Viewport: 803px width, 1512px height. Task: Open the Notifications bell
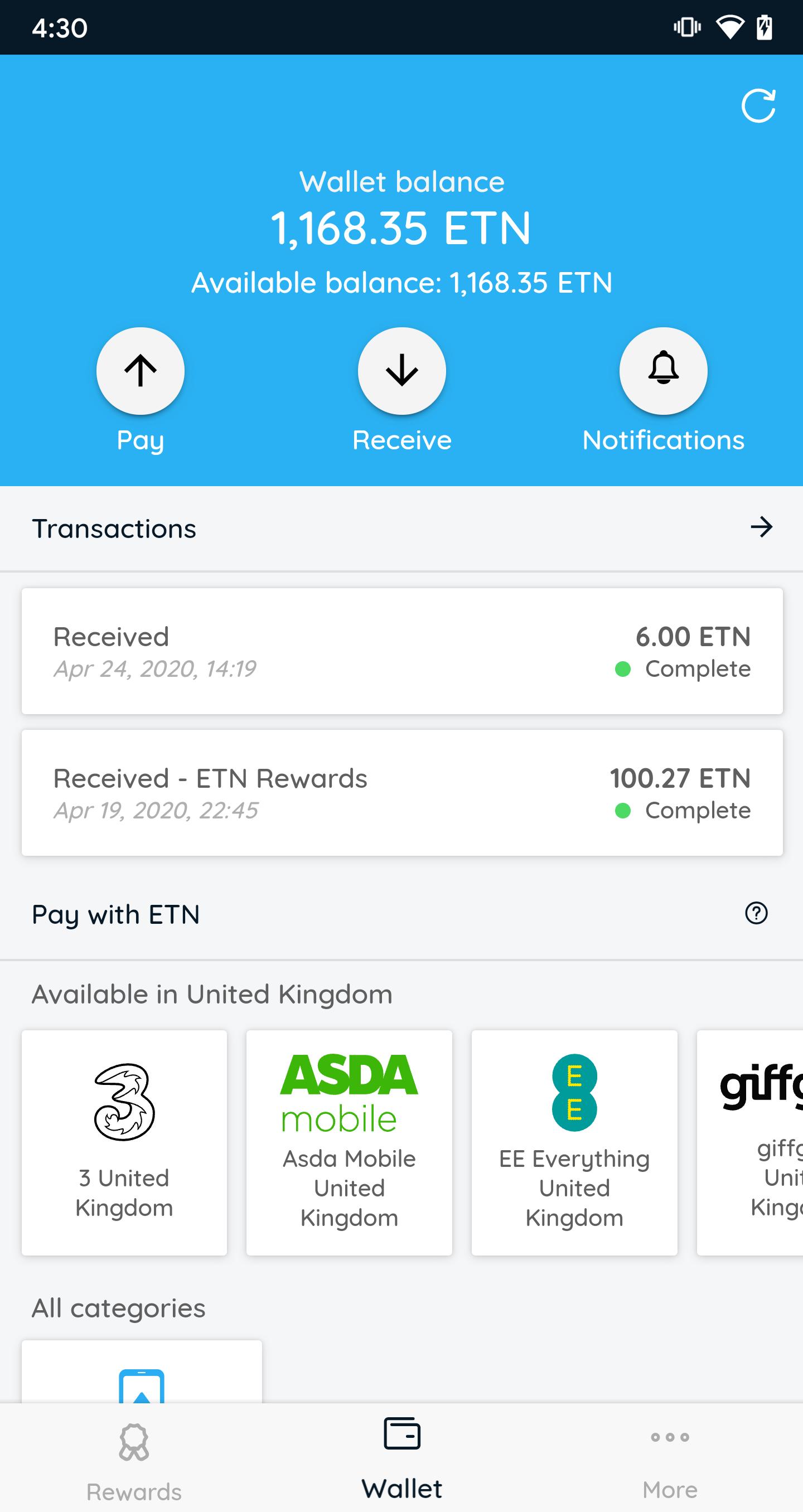pos(663,371)
